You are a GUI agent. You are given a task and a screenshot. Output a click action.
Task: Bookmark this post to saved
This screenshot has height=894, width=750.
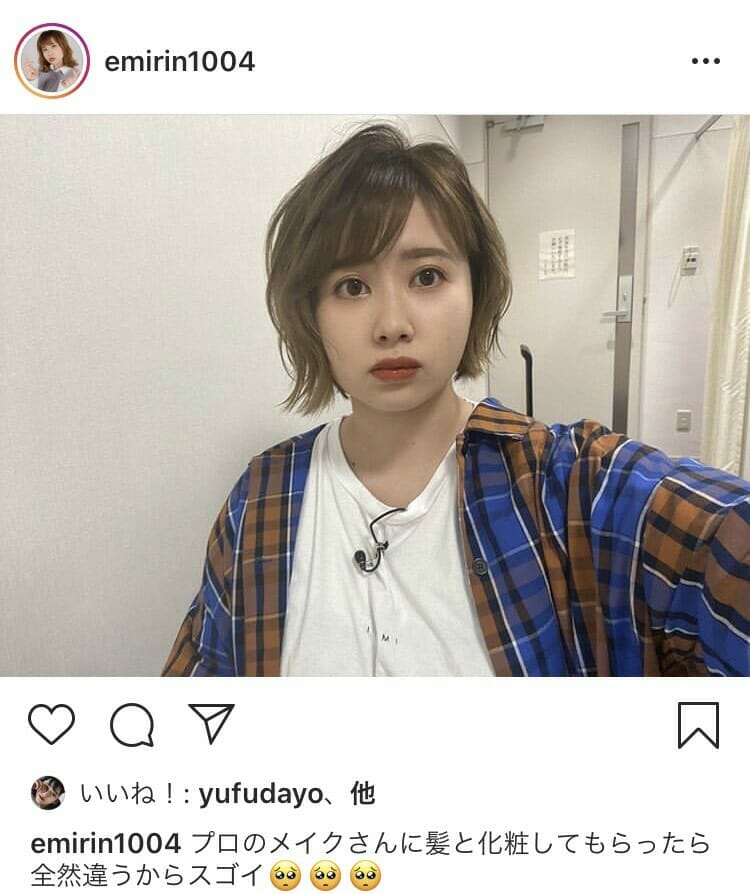(x=698, y=725)
